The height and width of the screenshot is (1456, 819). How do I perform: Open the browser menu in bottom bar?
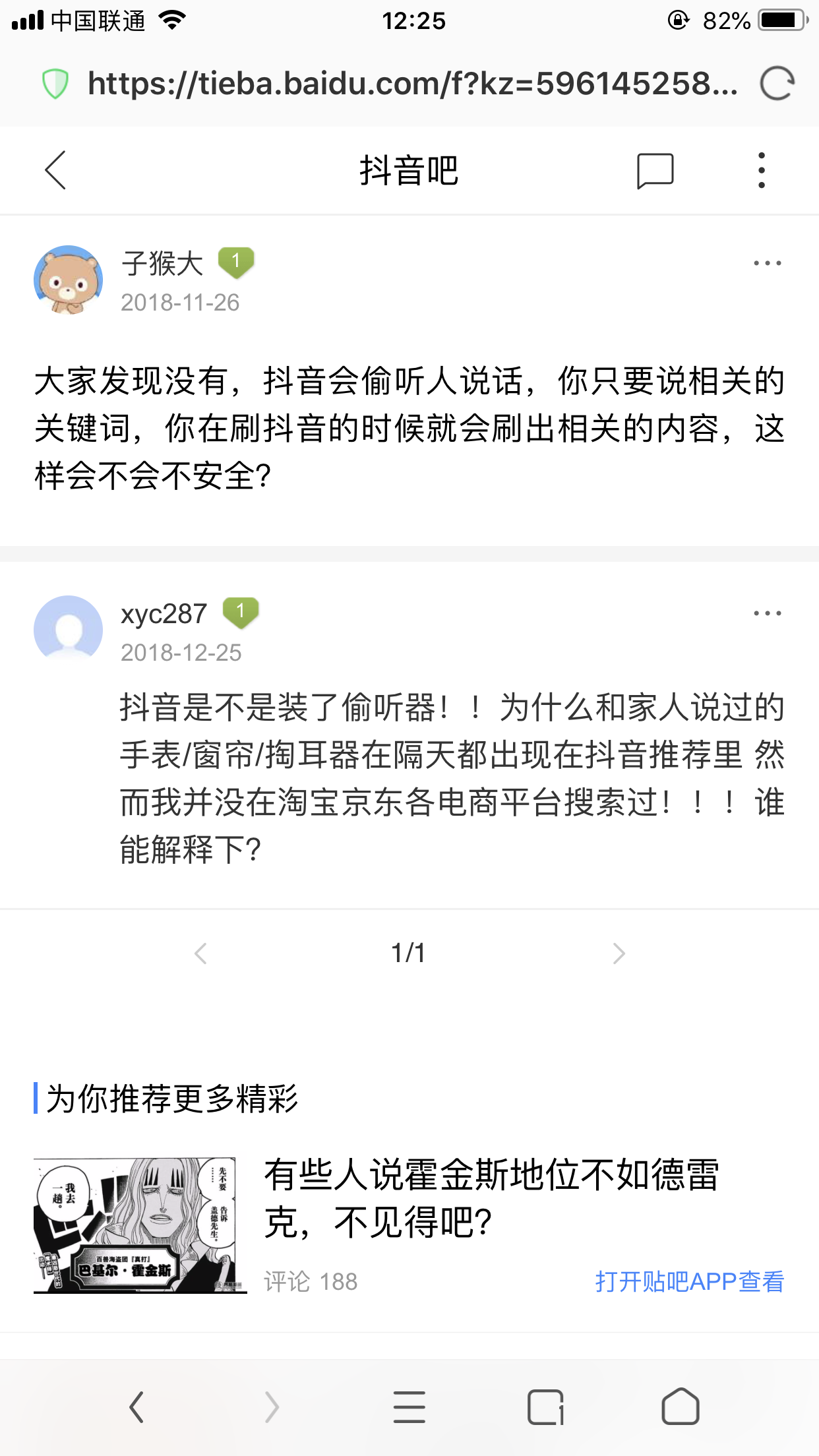coord(409,1407)
